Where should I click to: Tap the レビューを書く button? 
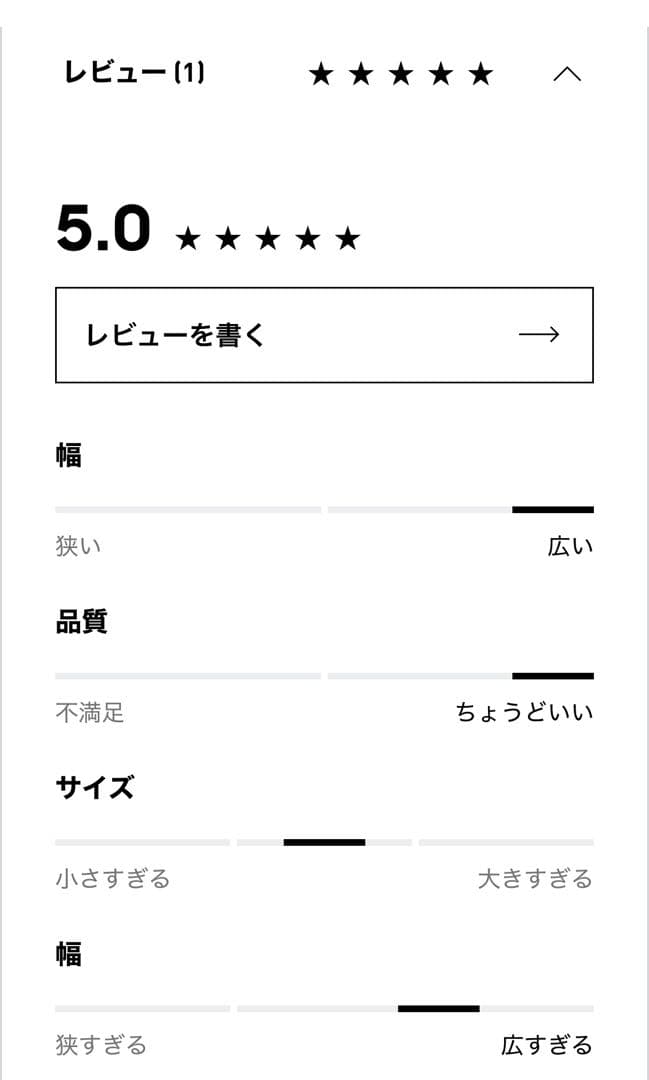click(324, 335)
